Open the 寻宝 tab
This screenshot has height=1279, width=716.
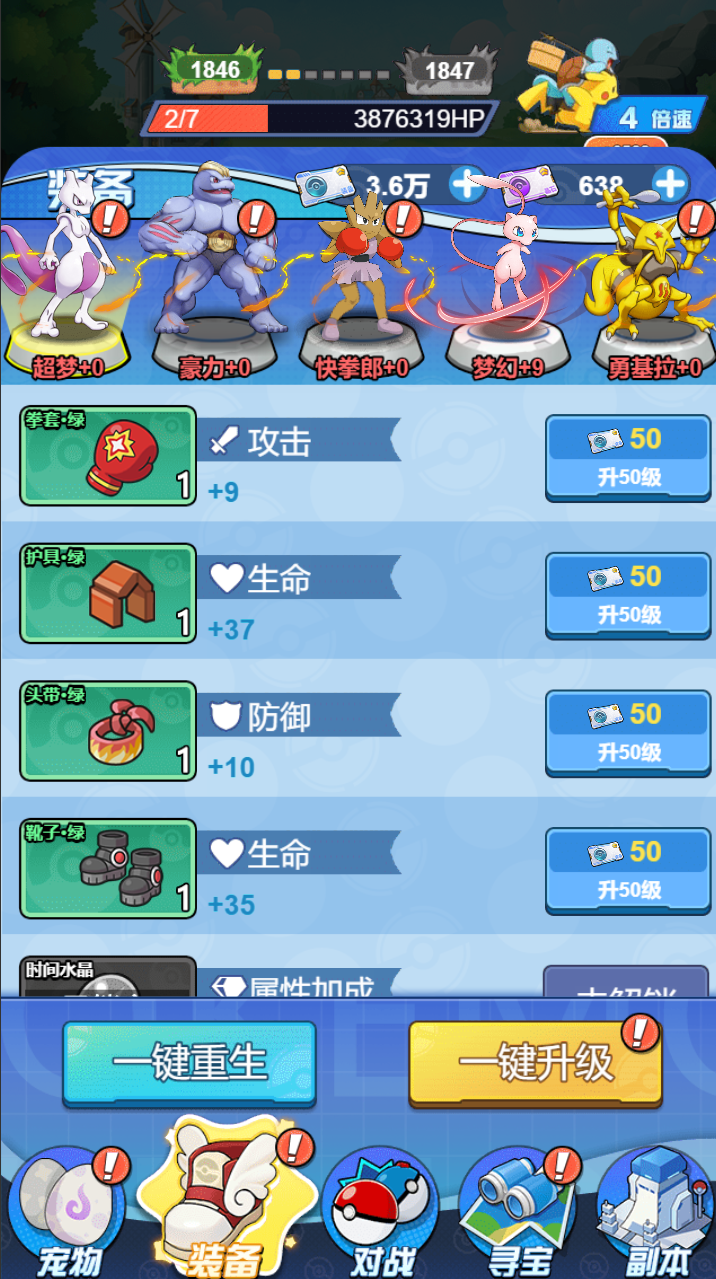[520, 1215]
